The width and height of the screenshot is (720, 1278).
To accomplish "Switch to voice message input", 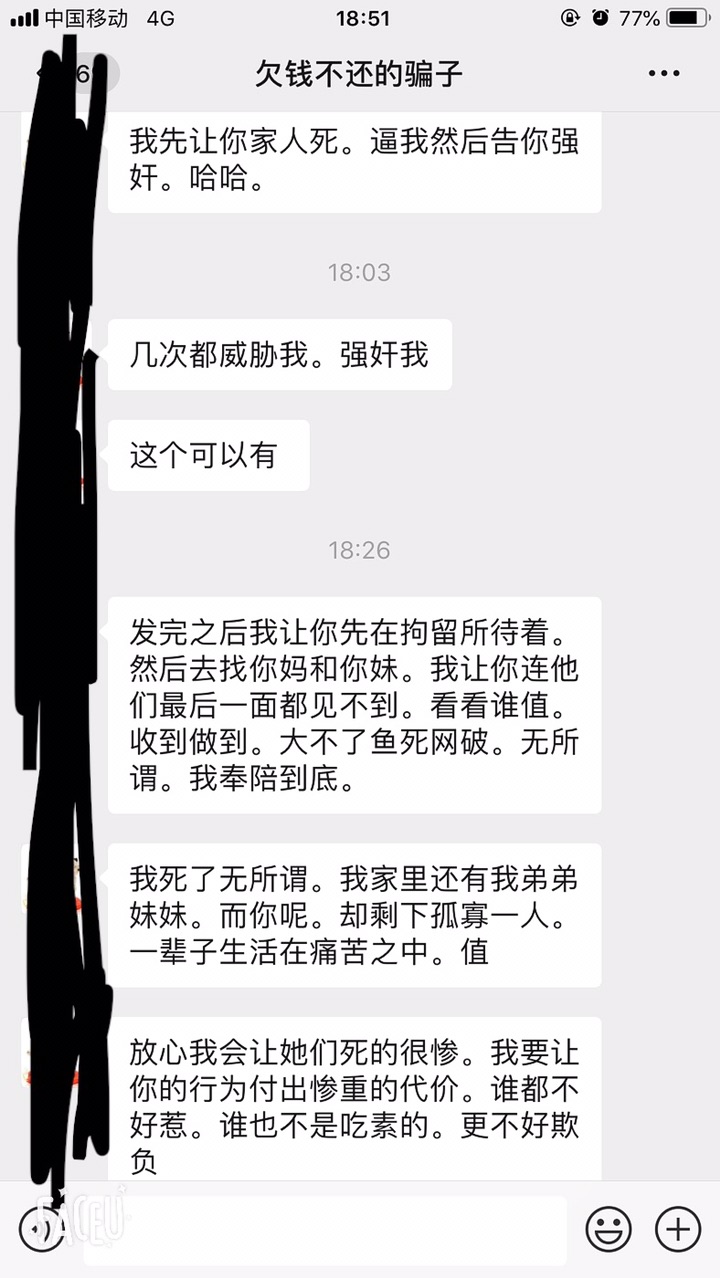I will [40, 1229].
